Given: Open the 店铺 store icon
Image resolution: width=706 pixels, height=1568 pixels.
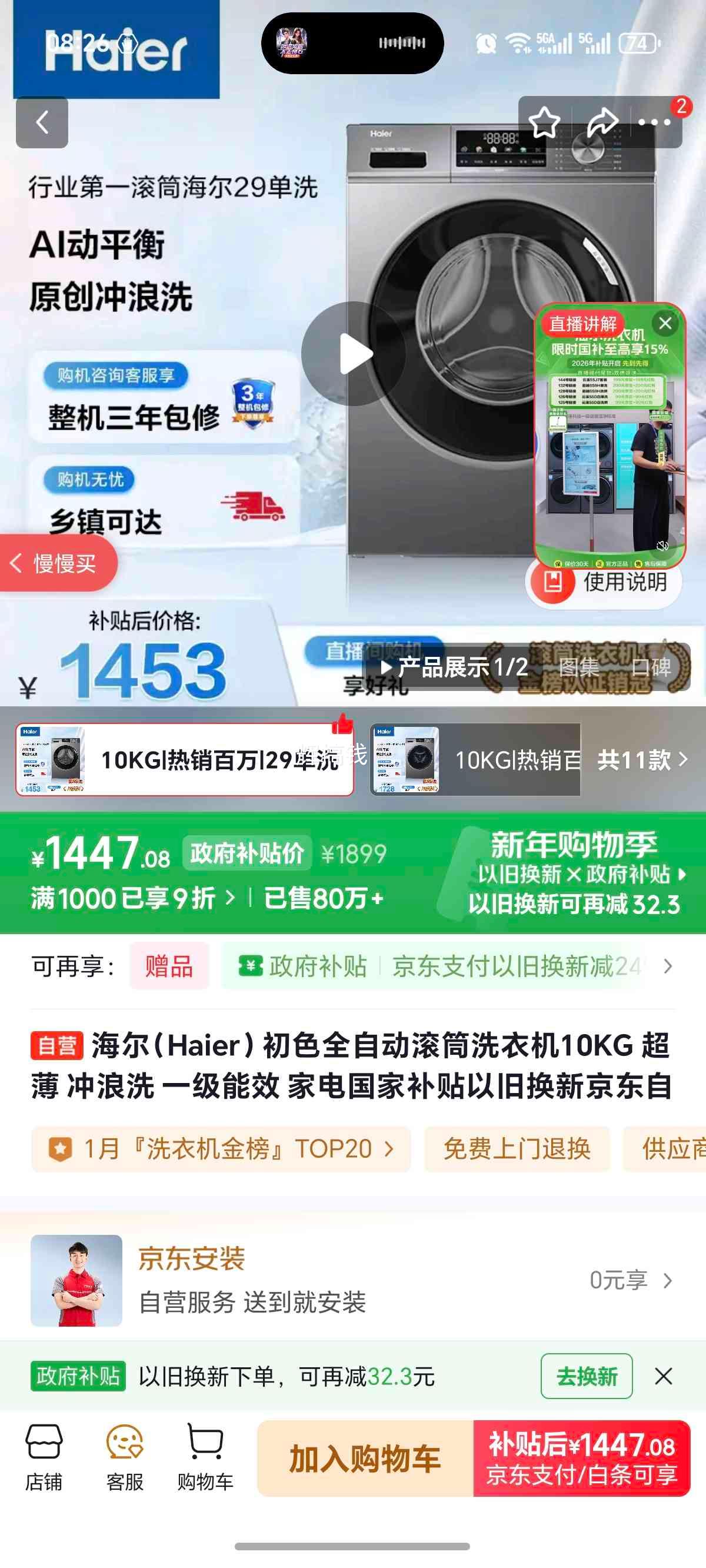Looking at the screenshot, I should coord(46,1455).
